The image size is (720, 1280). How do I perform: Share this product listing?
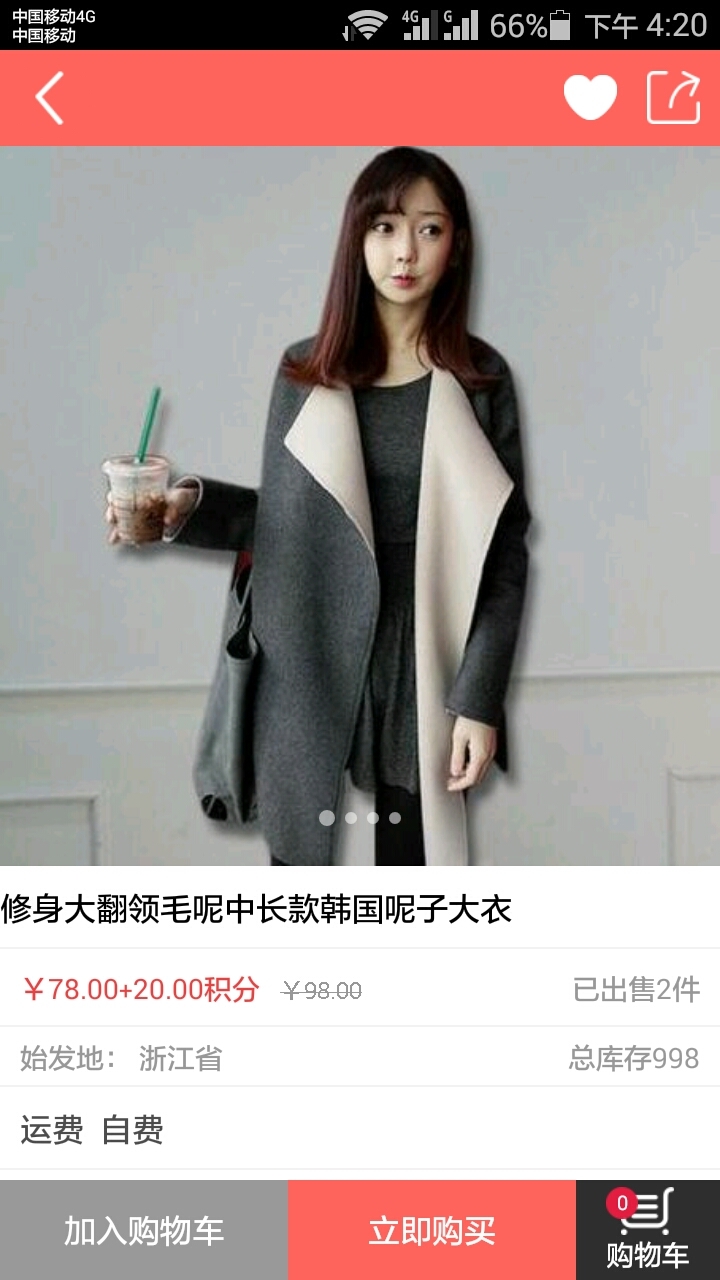673,98
